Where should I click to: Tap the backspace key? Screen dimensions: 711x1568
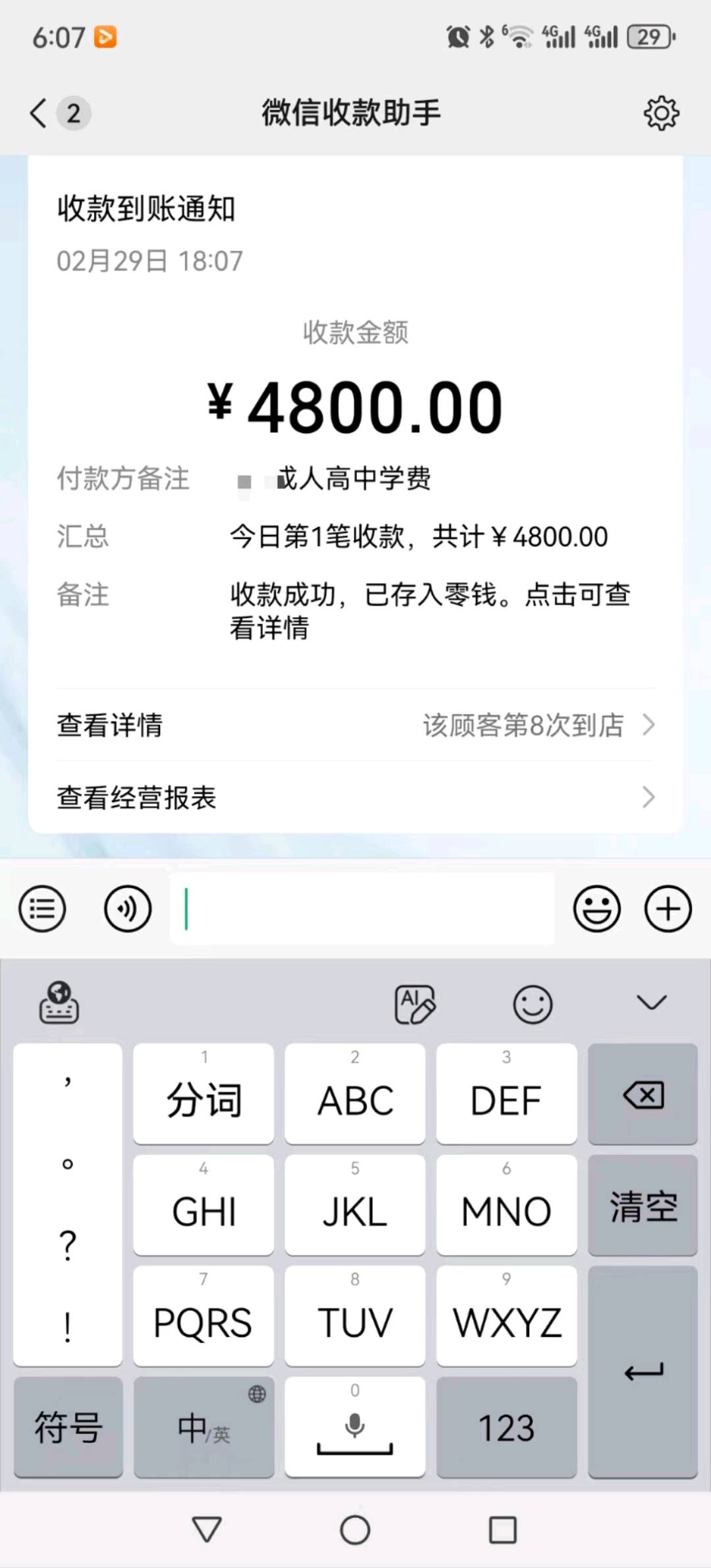coord(643,1094)
